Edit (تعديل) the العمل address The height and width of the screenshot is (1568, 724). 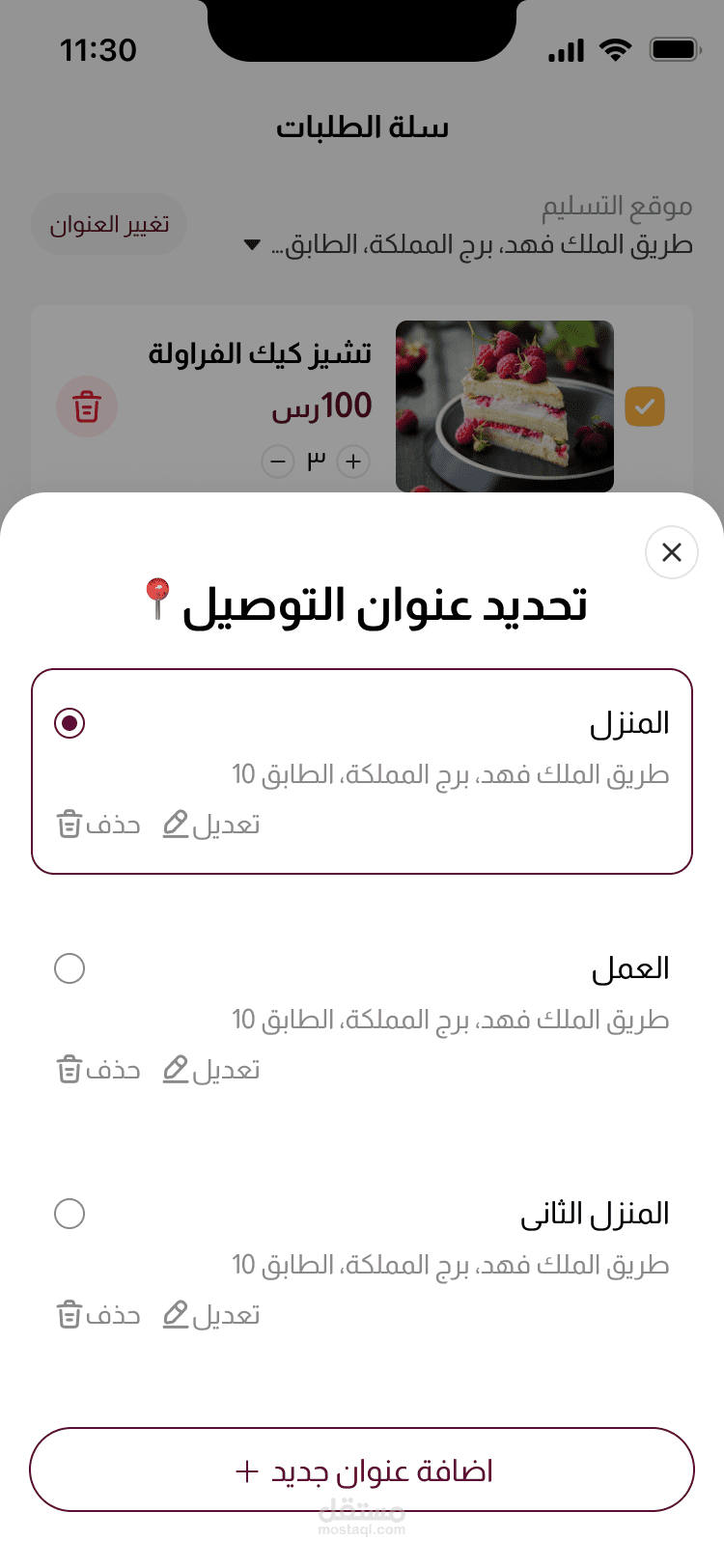point(211,1071)
